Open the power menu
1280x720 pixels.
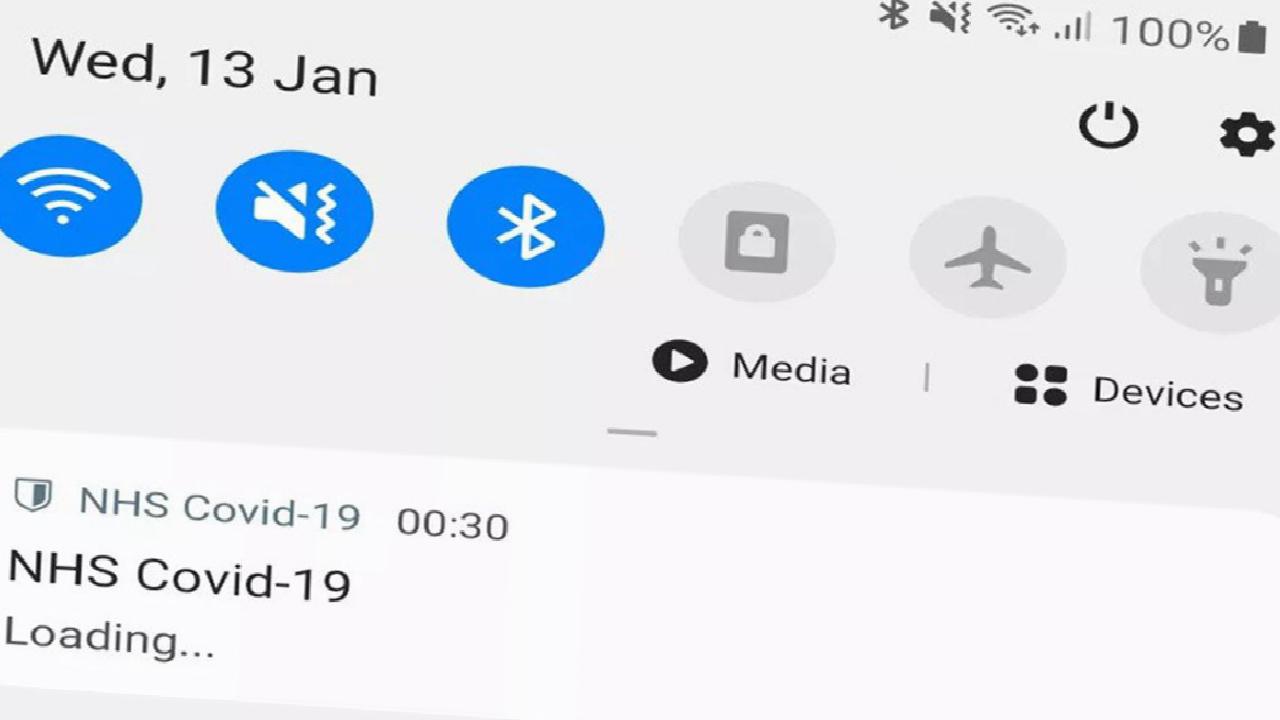coord(1108,128)
